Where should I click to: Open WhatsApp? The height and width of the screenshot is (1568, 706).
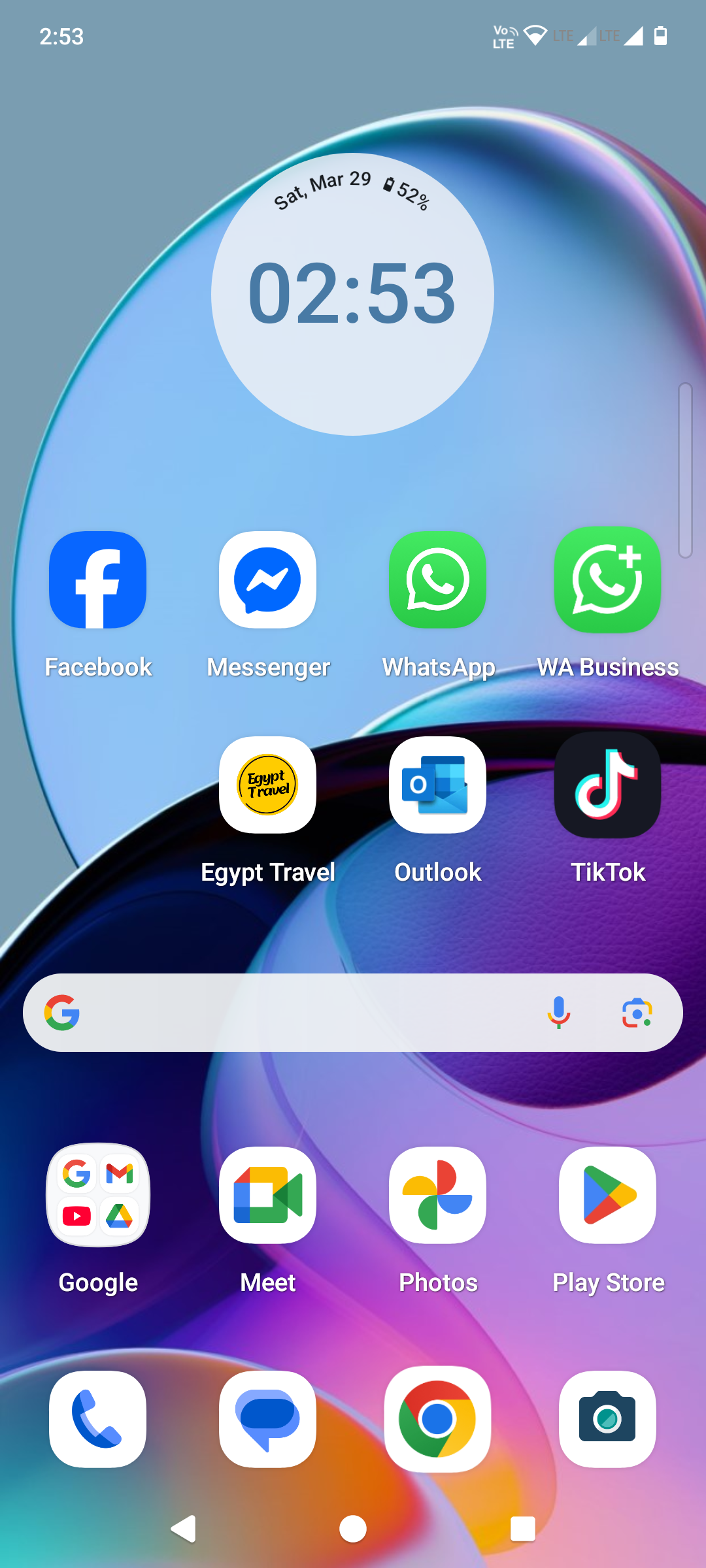tap(438, 580)
